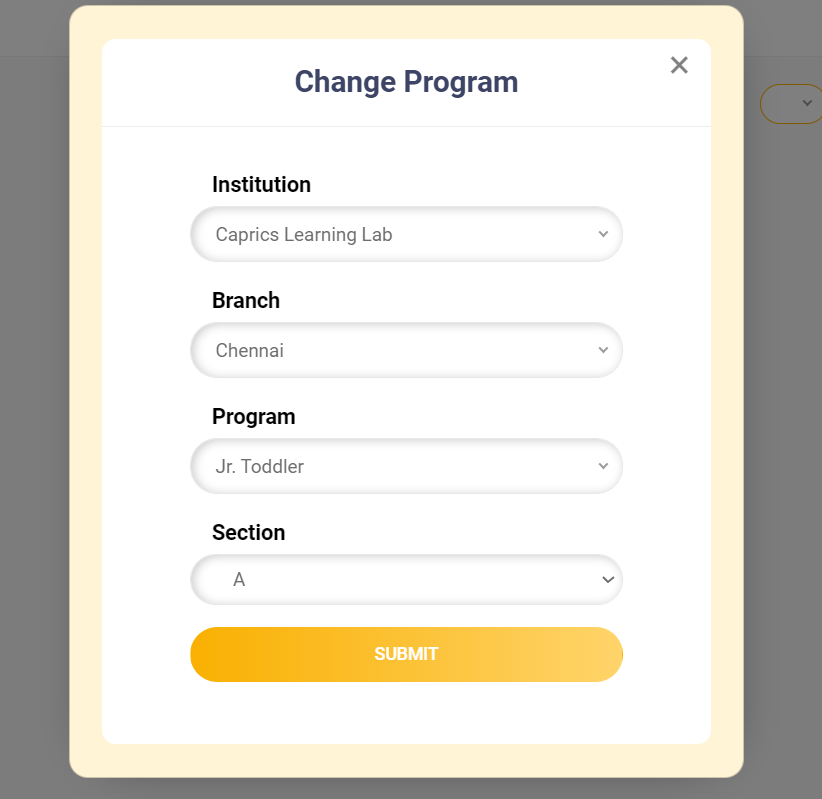Choose a different Section from dropdown

pyautogui.click(x=406, y=580)
